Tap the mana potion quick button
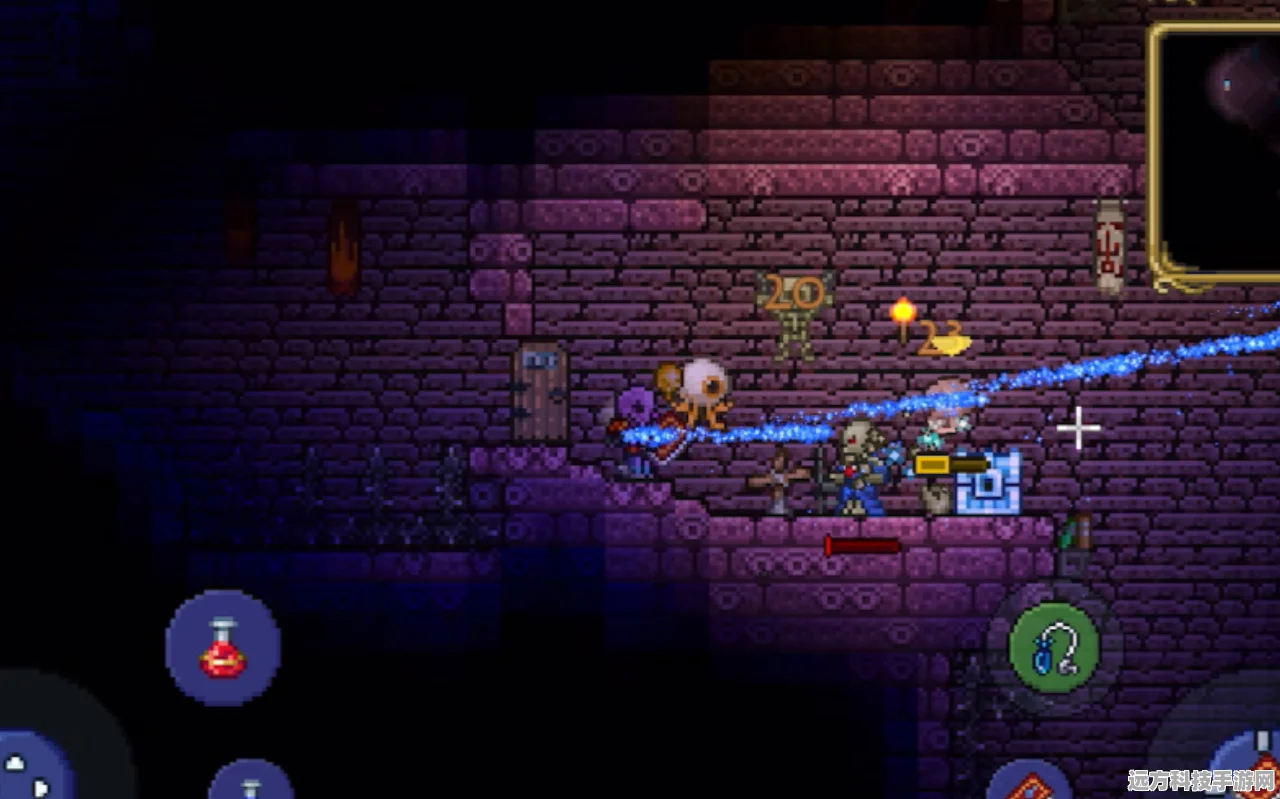The height and width of the screenshot is (799, 1280). point(250,783)
